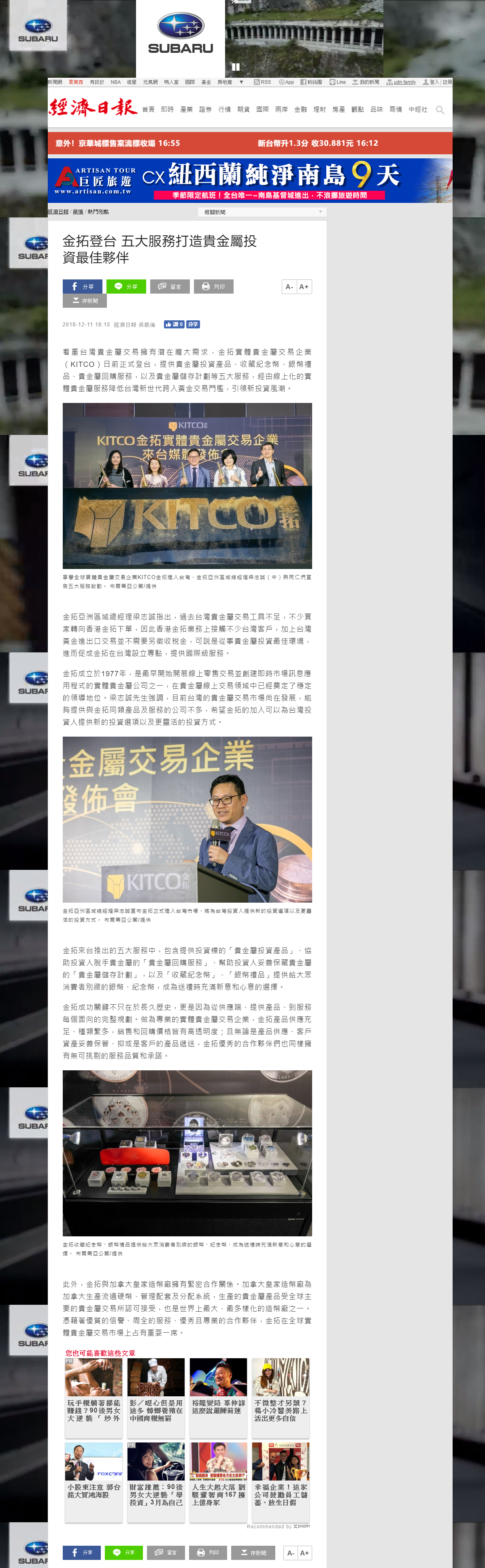Expand the 相關新聞 dropdown
This screenshot has height=1568, width=485.
[262, 212]
